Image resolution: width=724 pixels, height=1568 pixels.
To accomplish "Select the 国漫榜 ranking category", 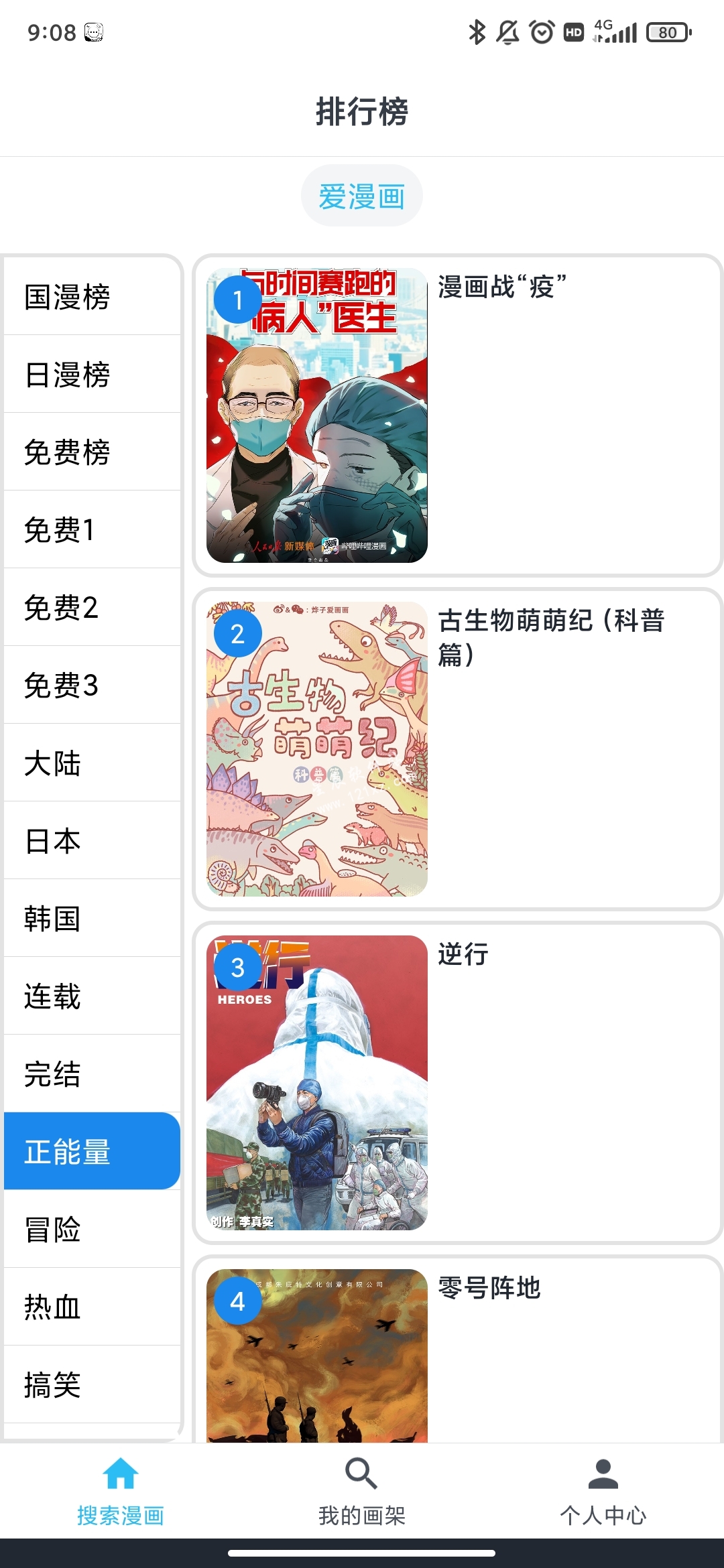I will click(x=92, y=297).
